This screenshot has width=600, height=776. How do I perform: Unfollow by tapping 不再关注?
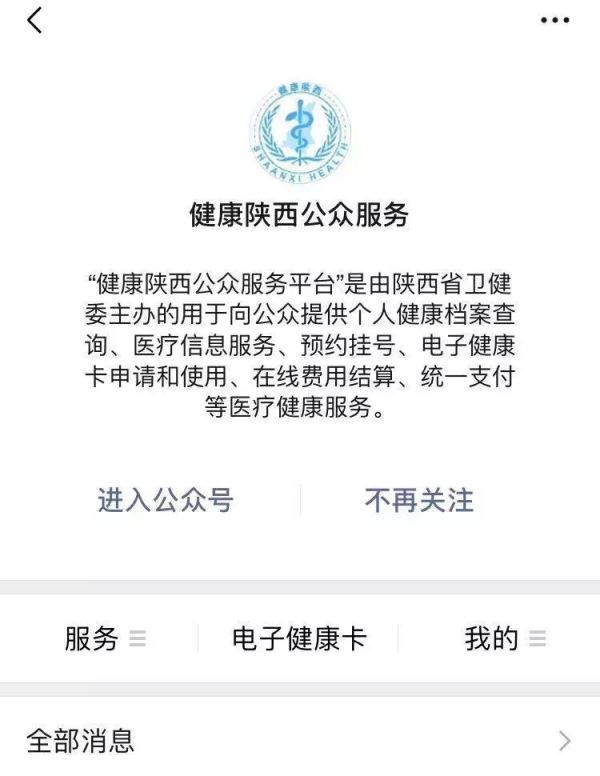(419, 500)
